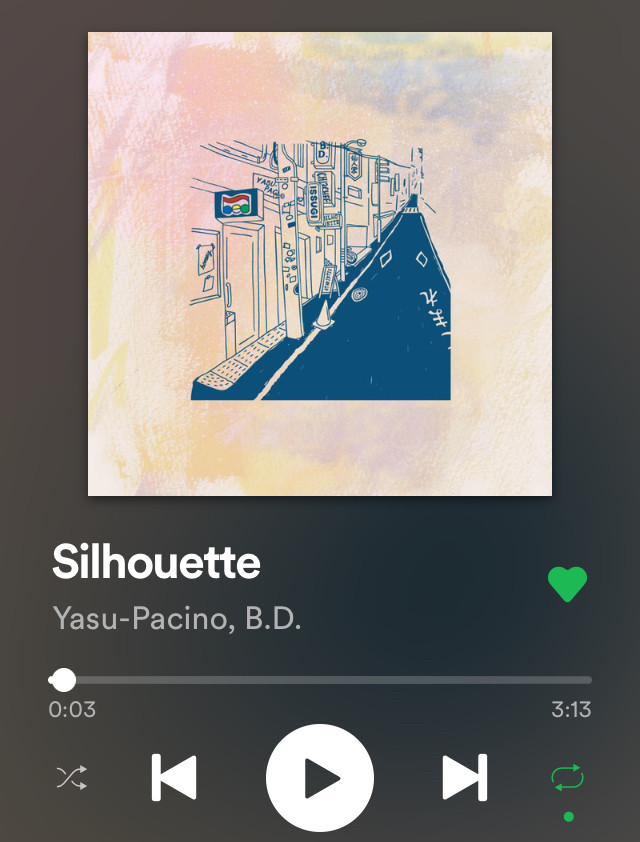Turn off repeat mode
The width and height of the screenshot is (640, 842).
click(567, 778)
